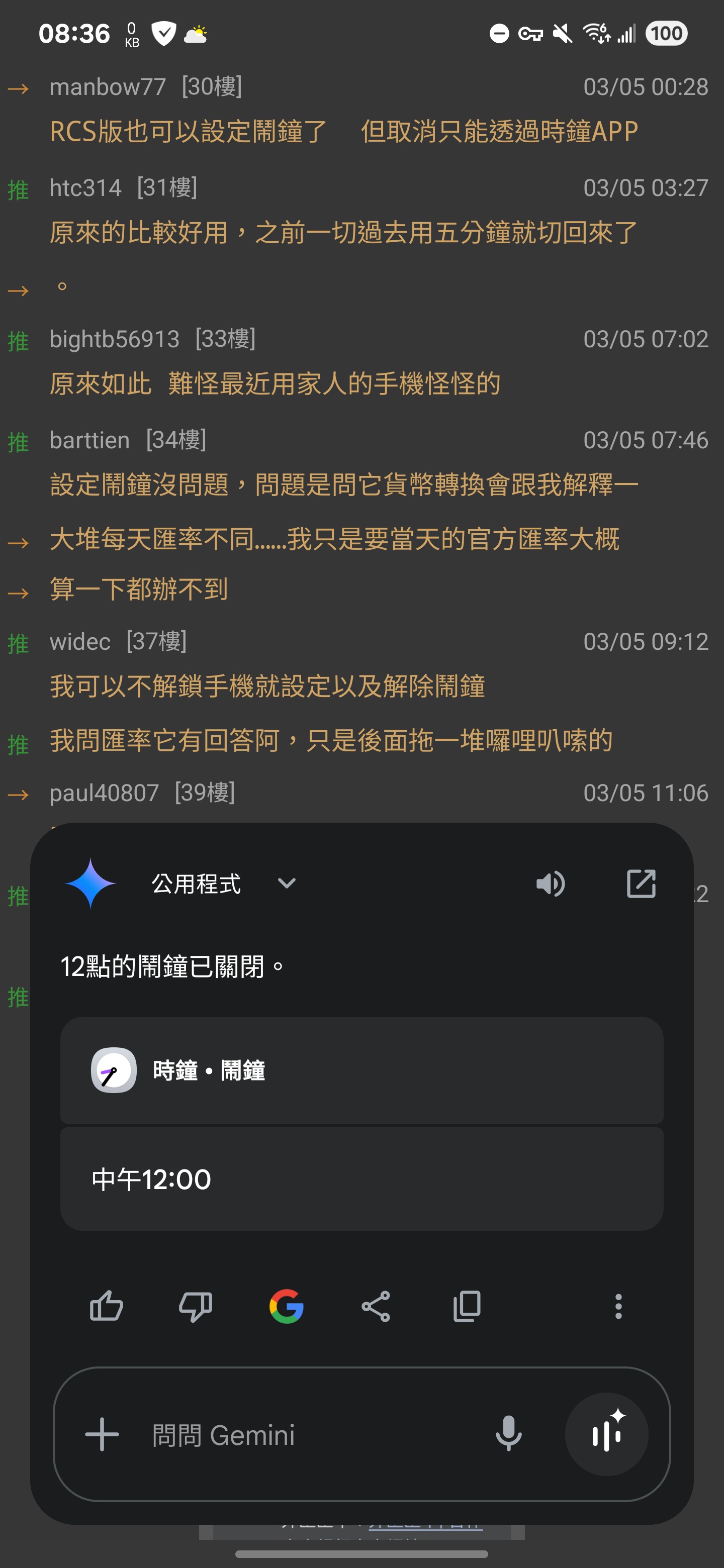Tap the speaker icon to read aloud
Viewport: 724px width, 1568px height.
click(x=551, y=883)
